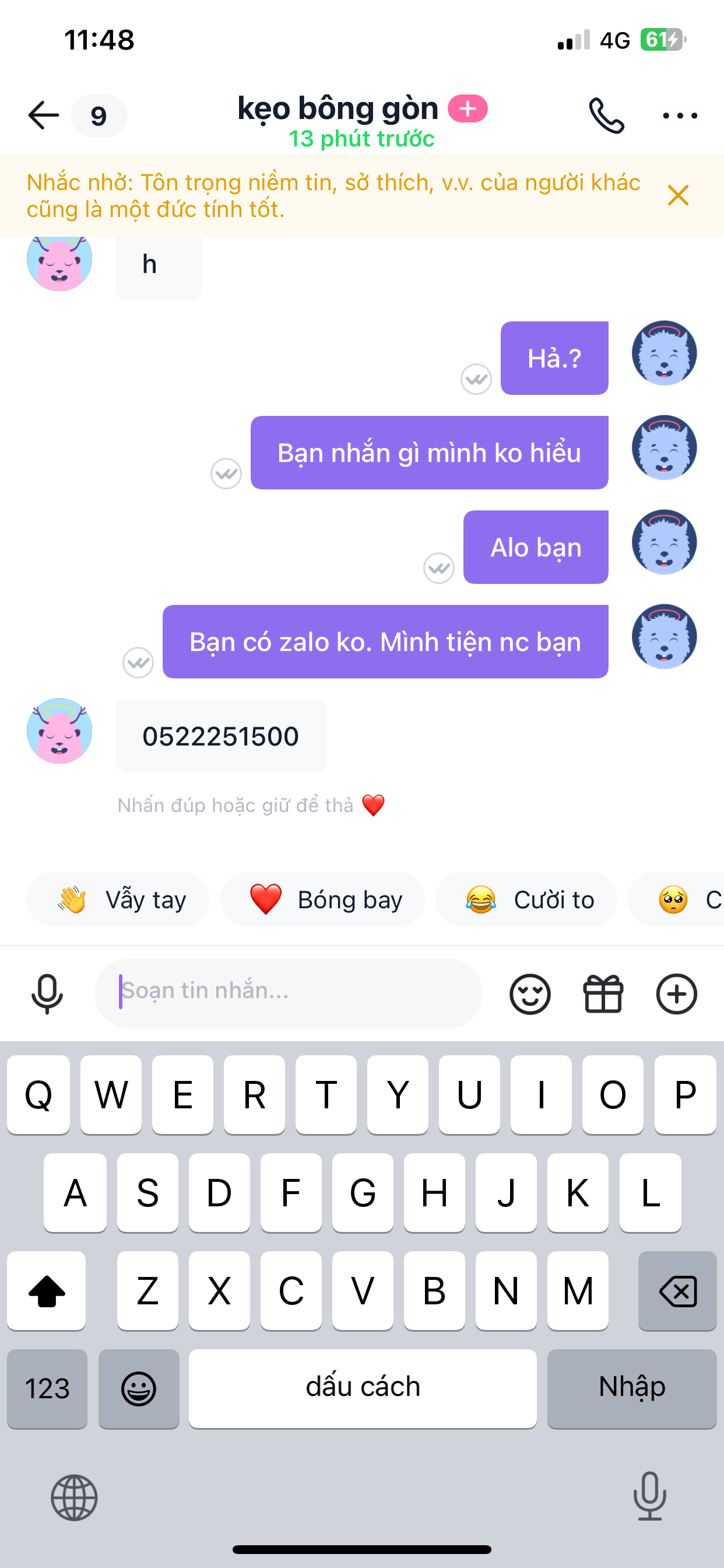Go back using the arrow icon
Viewport: 724px width, 1568px height.
[x=44, y=115]
